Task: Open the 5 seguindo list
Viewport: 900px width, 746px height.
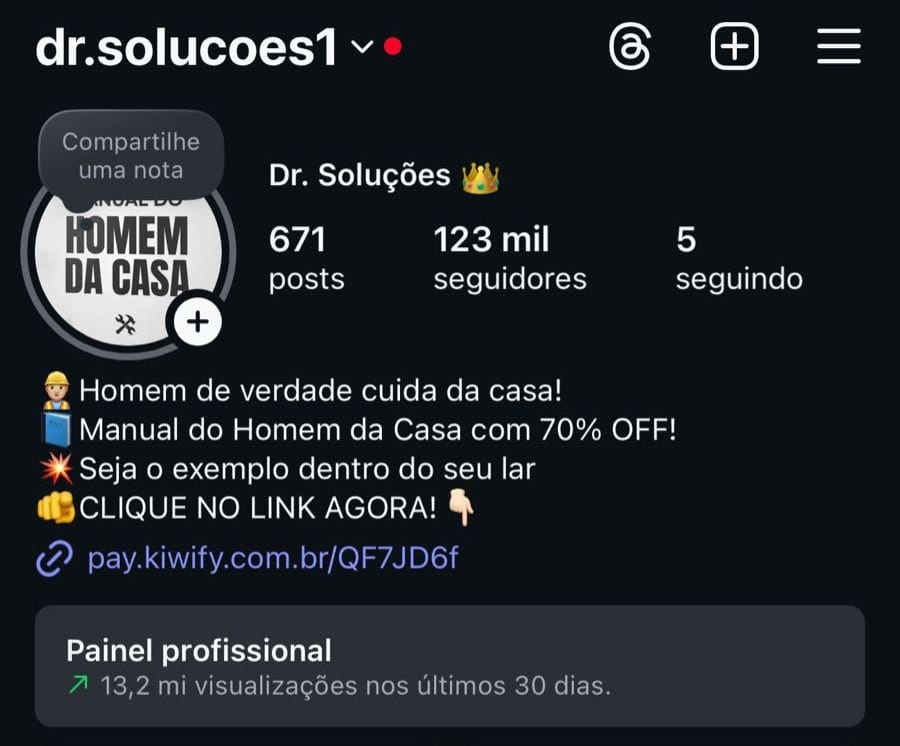Action: [x=738, y=258]
